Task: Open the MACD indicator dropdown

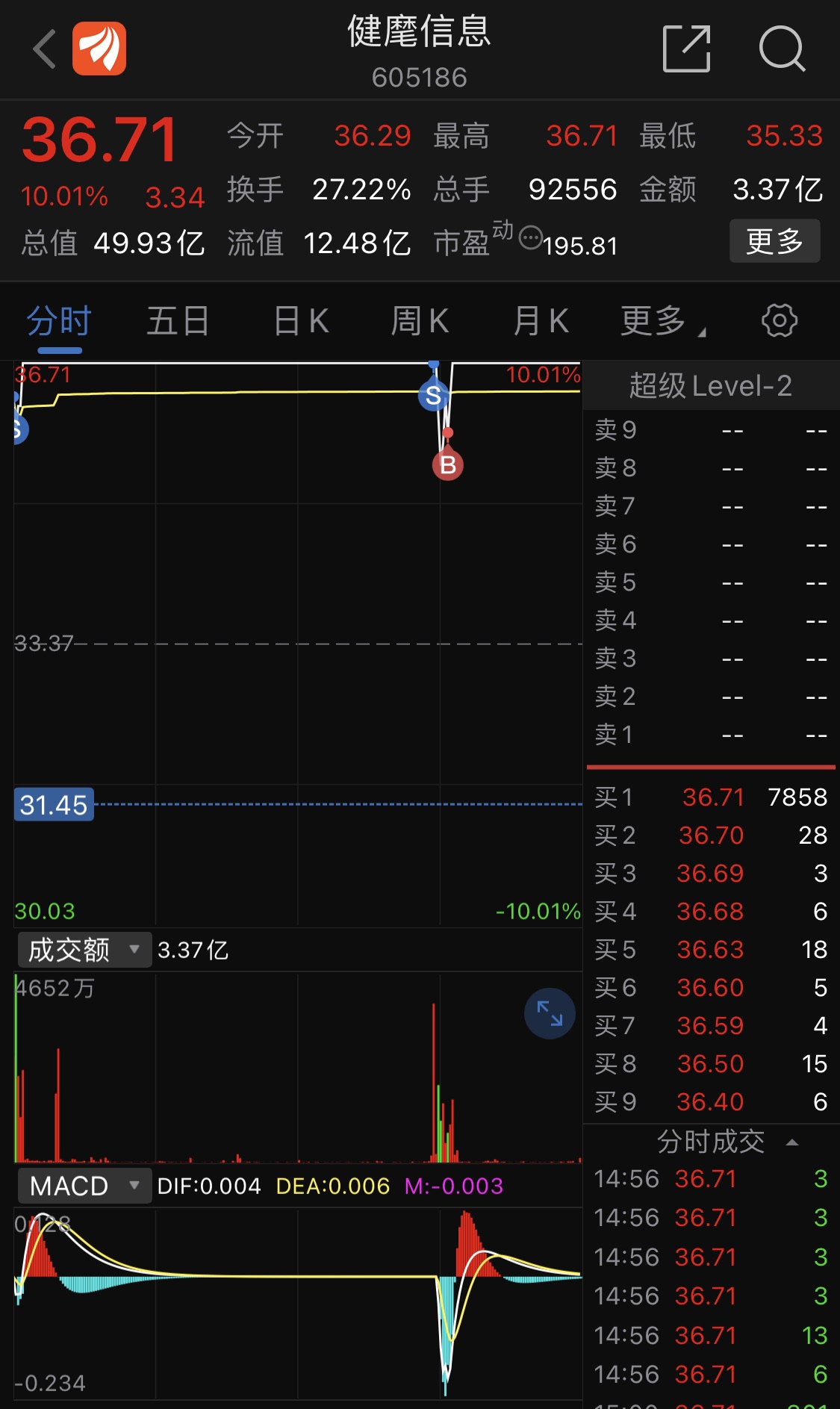Action: 84,1185
